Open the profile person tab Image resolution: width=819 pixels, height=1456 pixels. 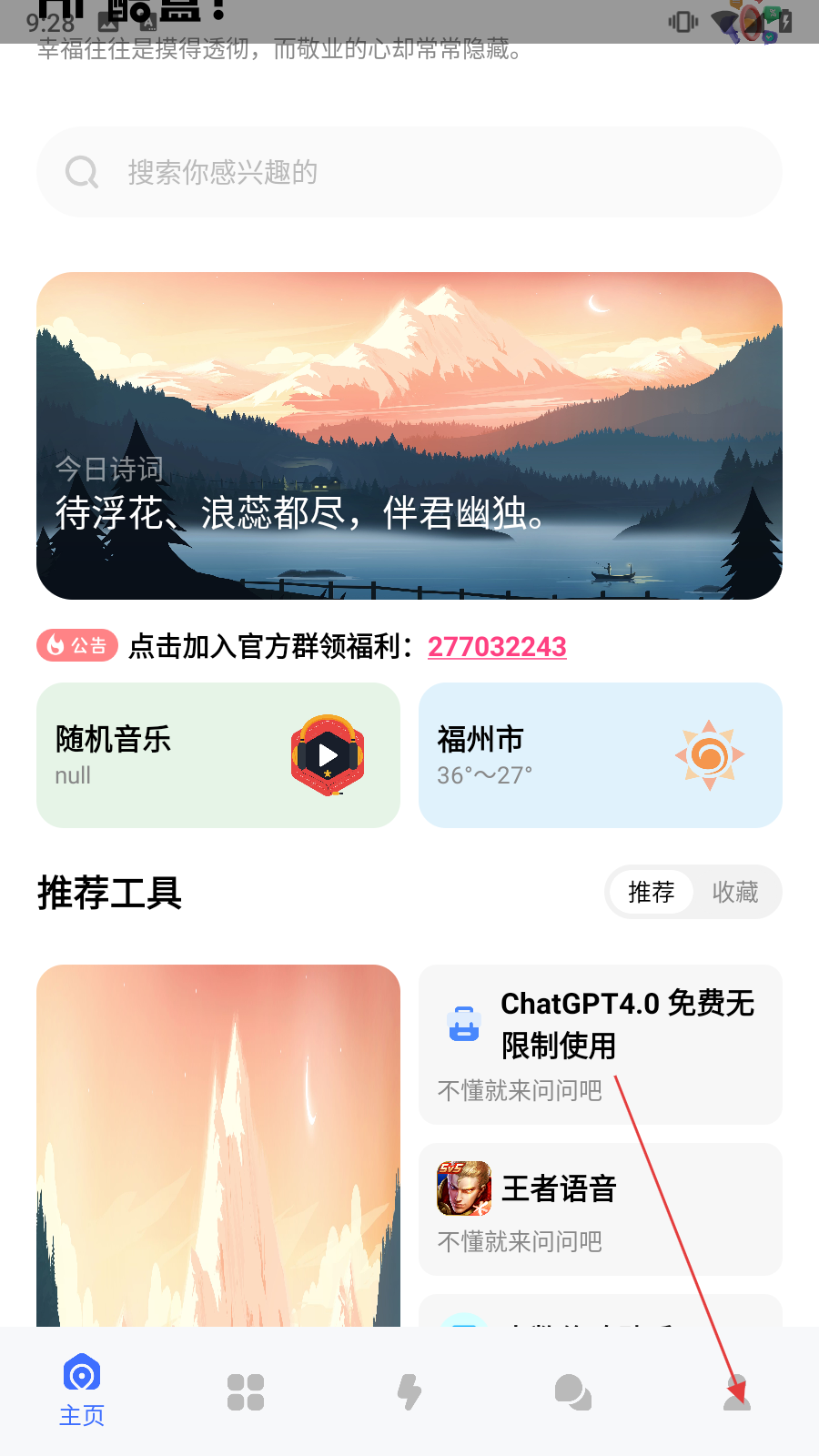click(x=737, y=1392)
